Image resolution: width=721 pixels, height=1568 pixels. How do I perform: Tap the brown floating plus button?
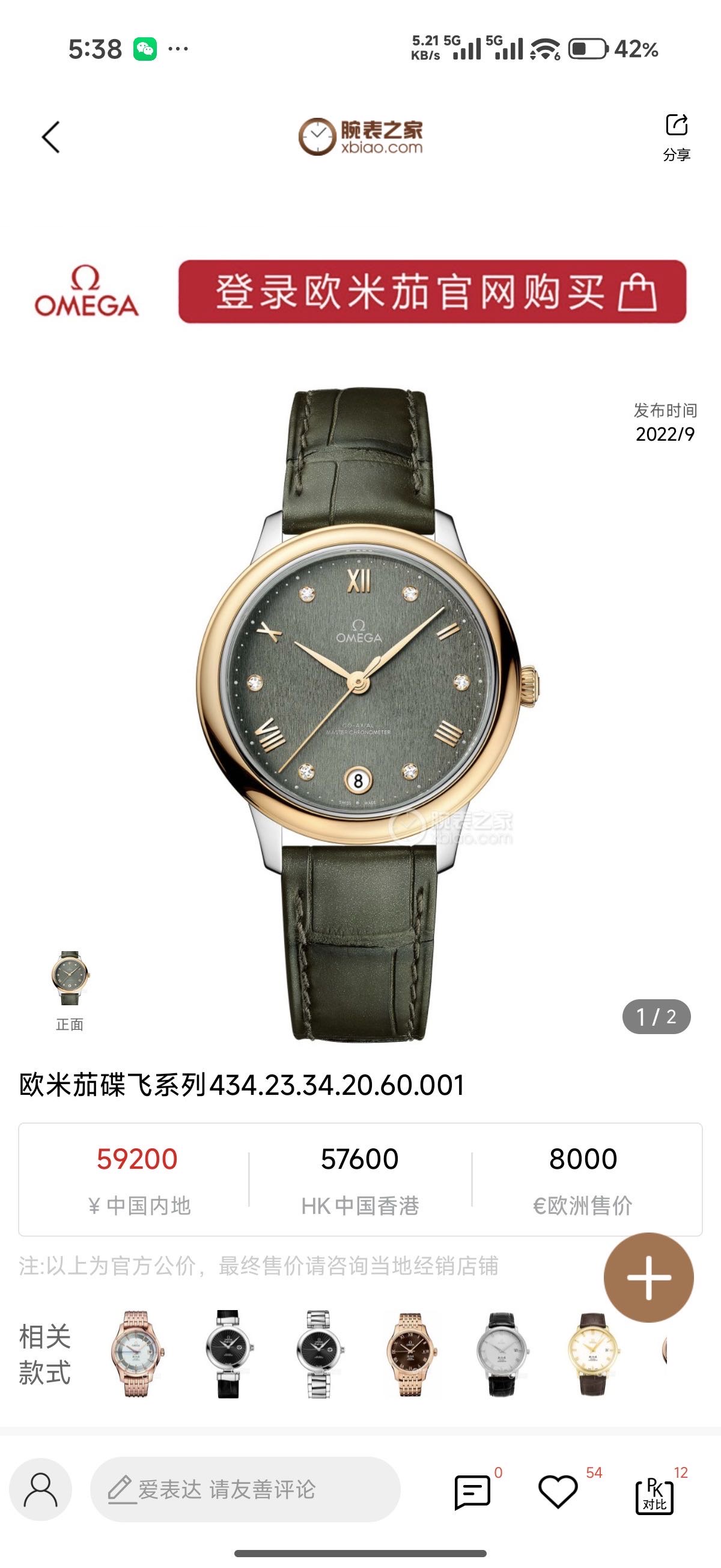[648, 1277]
